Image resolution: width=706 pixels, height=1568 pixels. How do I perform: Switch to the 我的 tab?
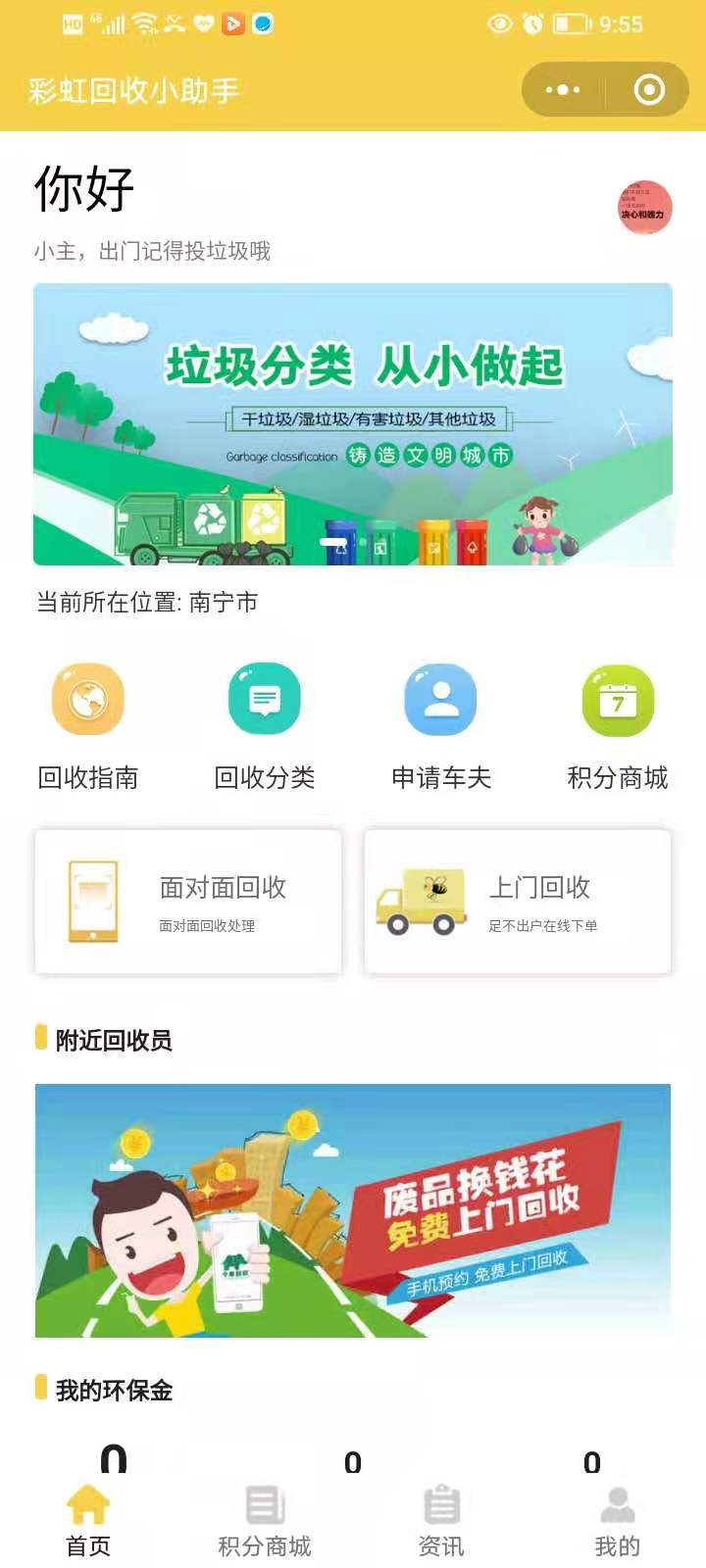pyautogui.click(x=618, y=1519)
